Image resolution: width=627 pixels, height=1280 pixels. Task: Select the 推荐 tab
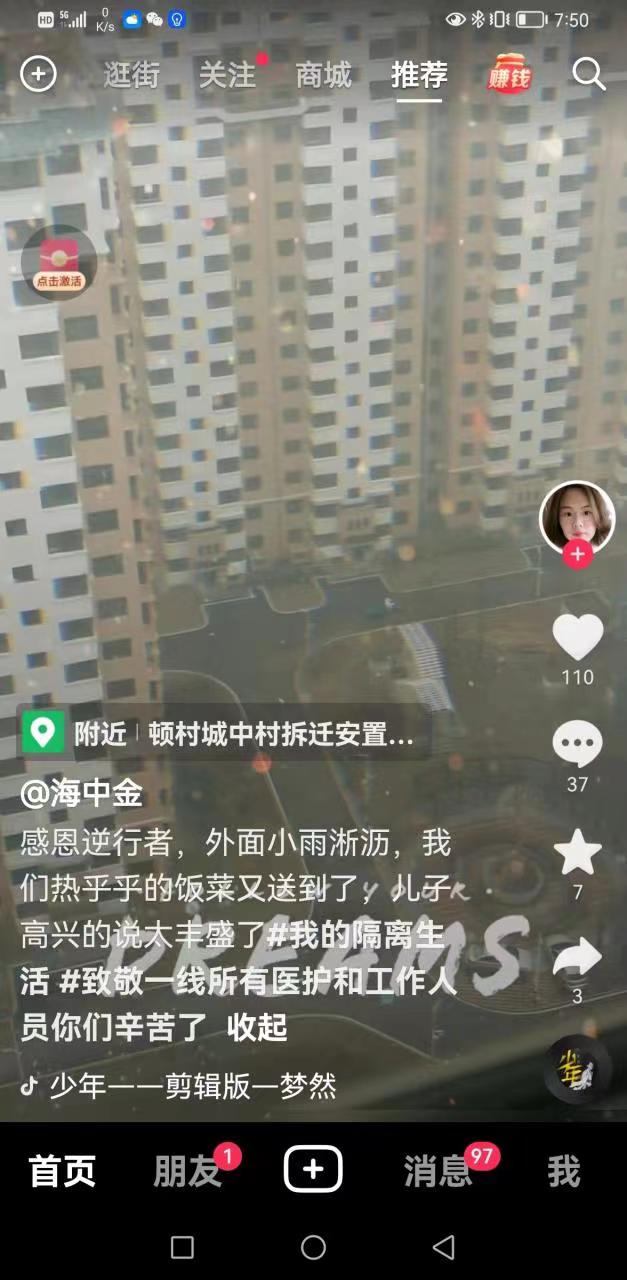pos(419,75)
